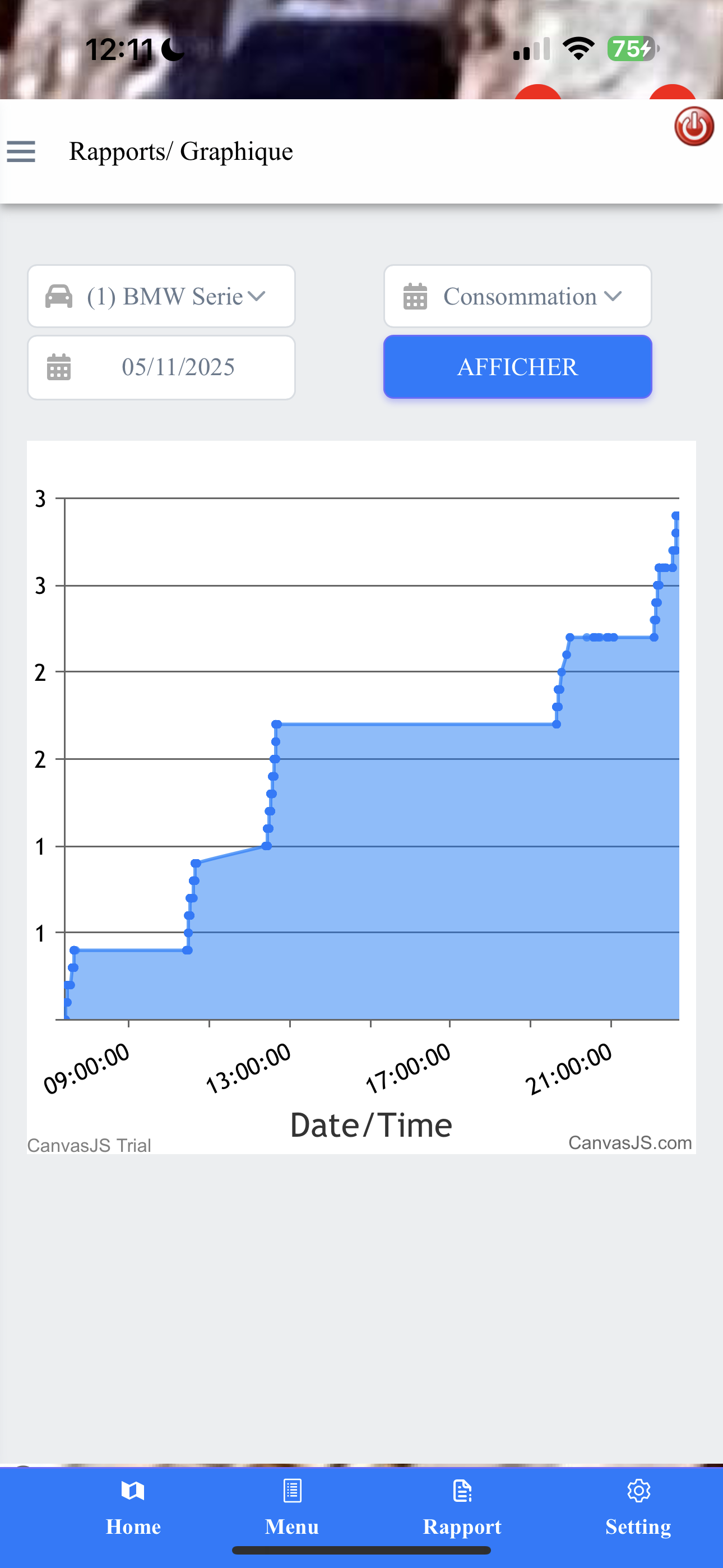Click the Rapport document icon

pyautogui.click(x=461, y=1491)
